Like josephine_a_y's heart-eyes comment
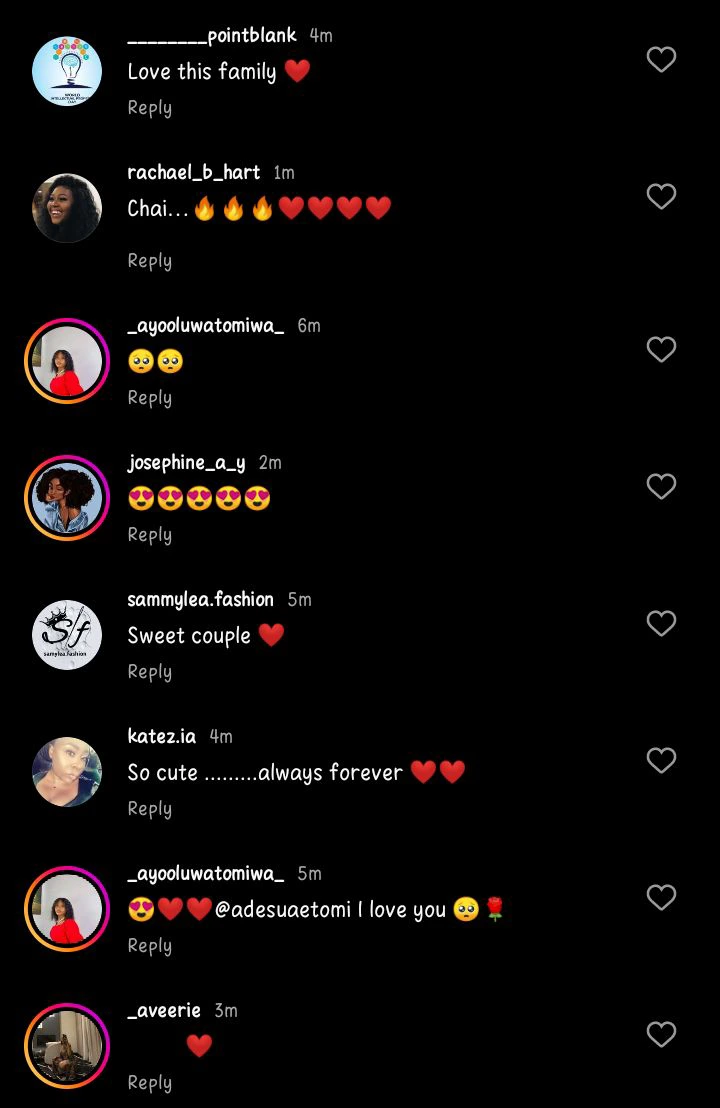720x1108 pixels. [661, 487]
